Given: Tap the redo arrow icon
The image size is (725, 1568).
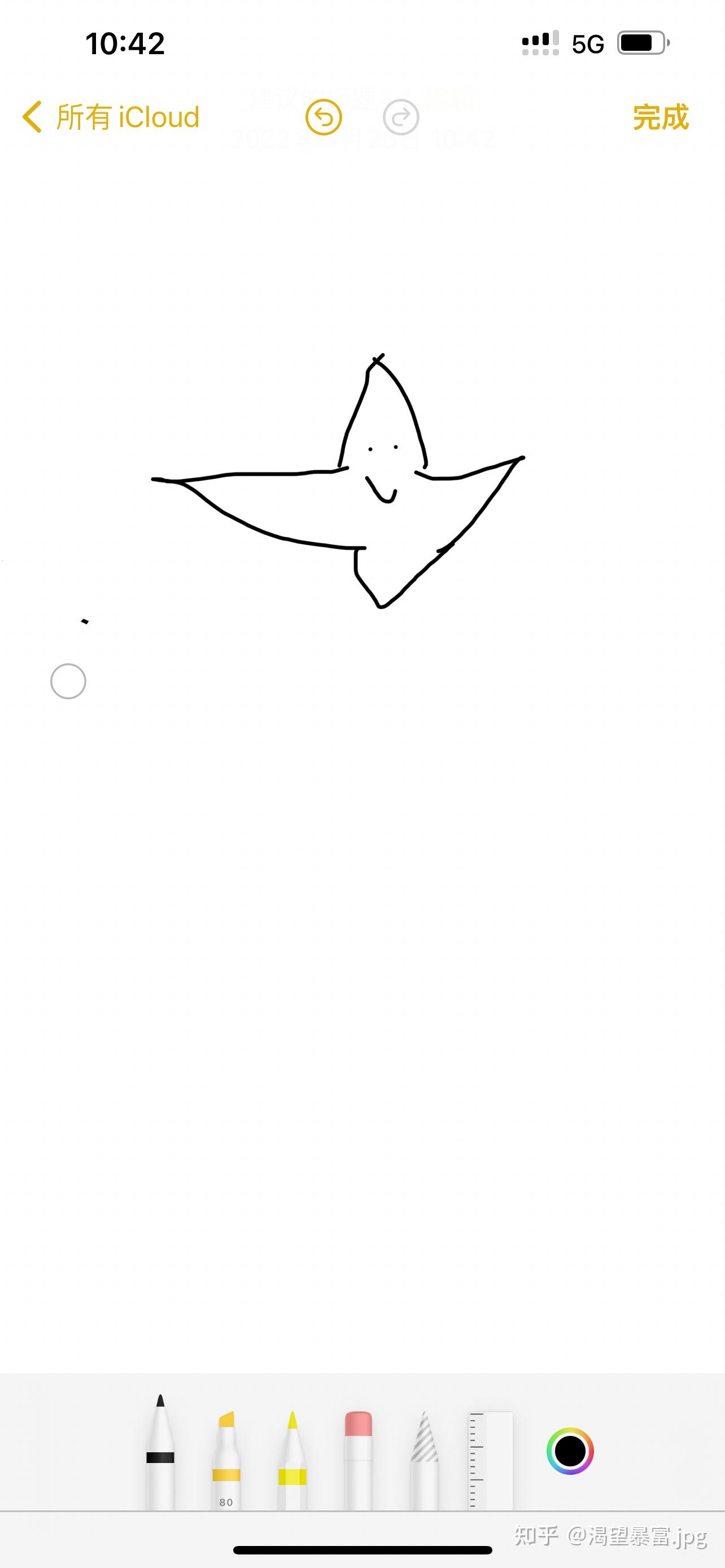Looking at the screenshot, I should click(x=400, y=117).
